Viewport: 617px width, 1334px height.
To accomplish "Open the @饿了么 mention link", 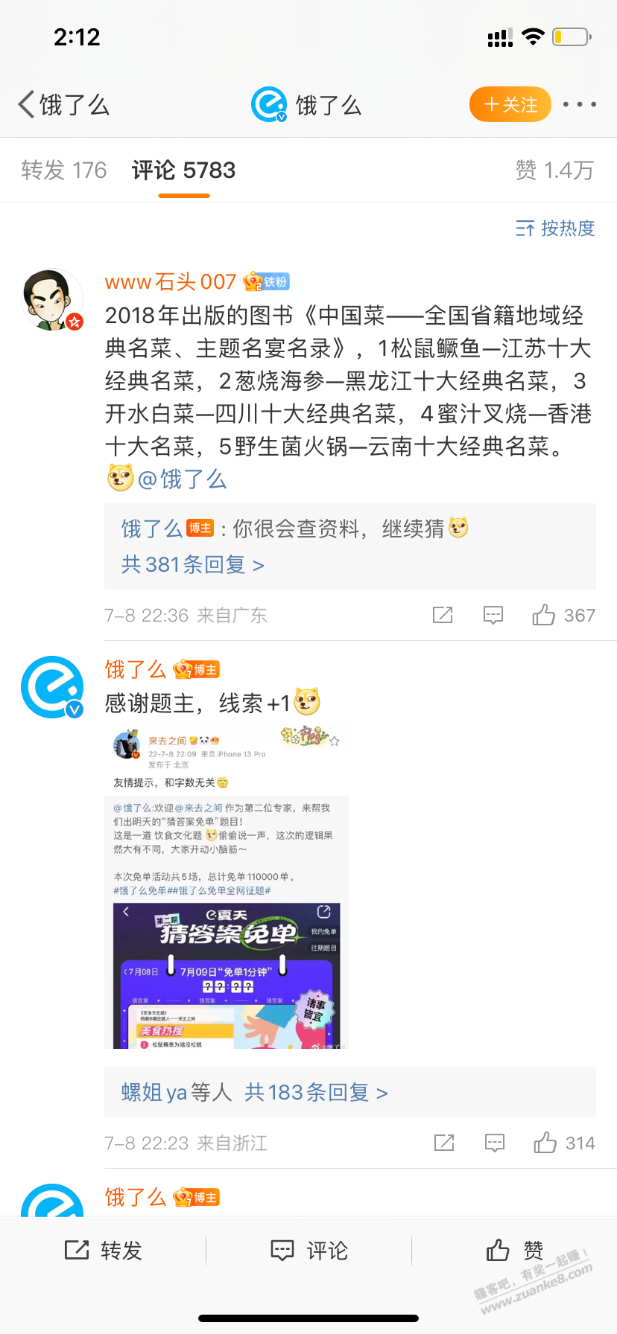I will coord(182,479).
